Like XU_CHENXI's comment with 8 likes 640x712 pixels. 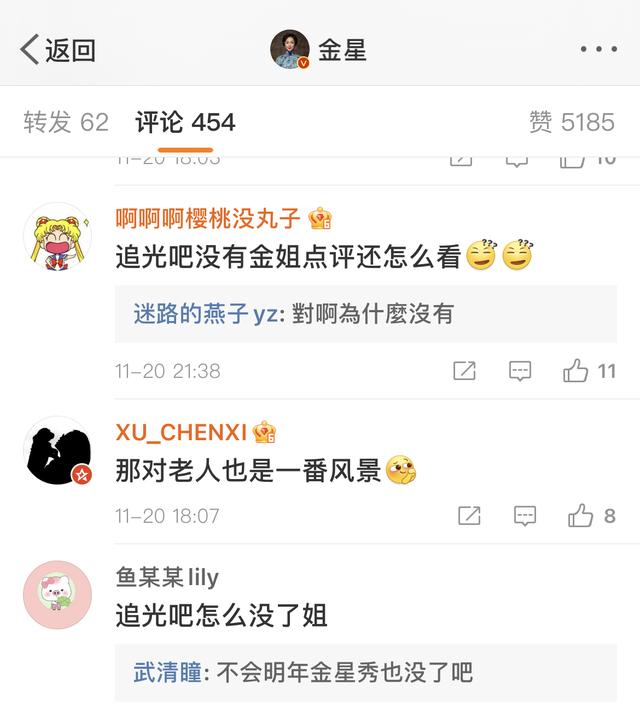(592, 516)
